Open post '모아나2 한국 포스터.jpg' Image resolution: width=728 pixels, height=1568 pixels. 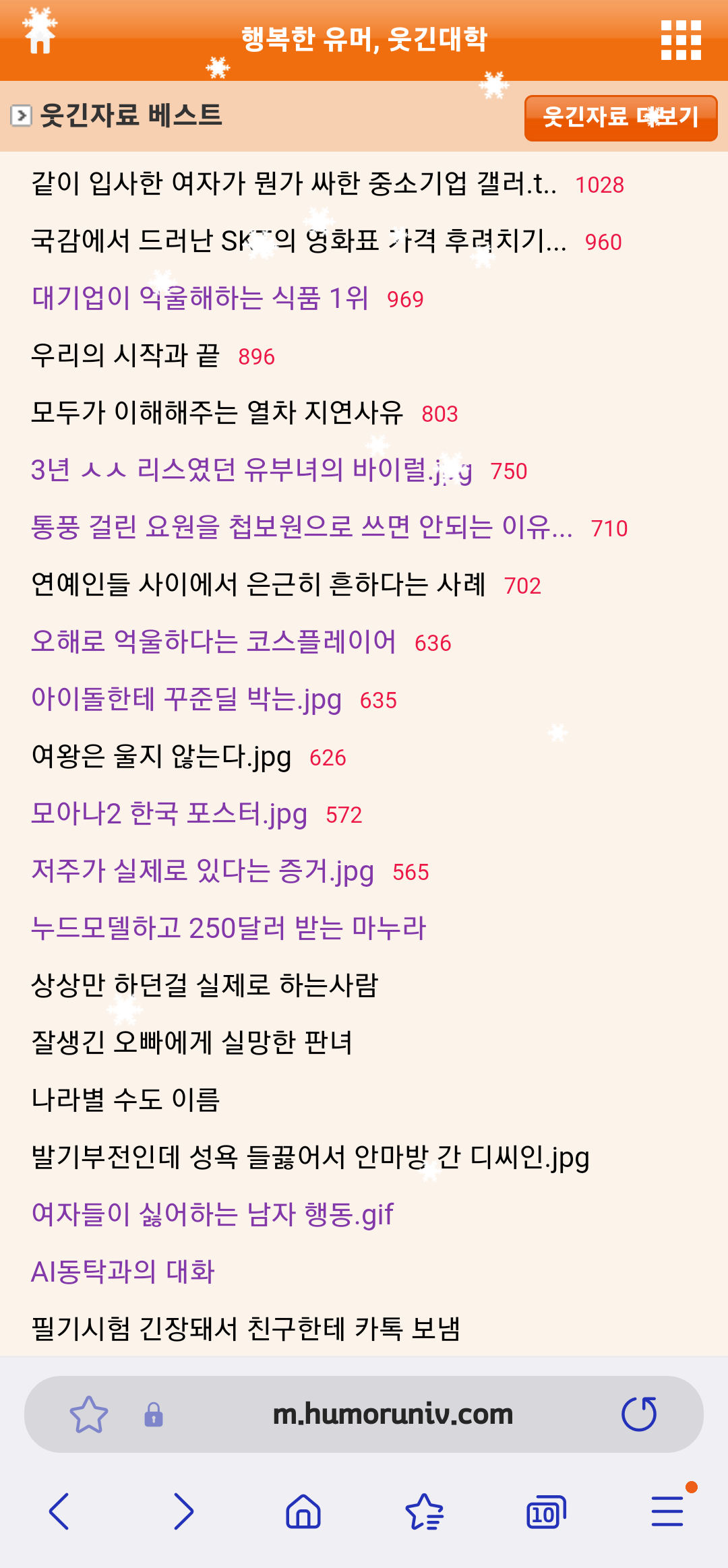[169, 813]
